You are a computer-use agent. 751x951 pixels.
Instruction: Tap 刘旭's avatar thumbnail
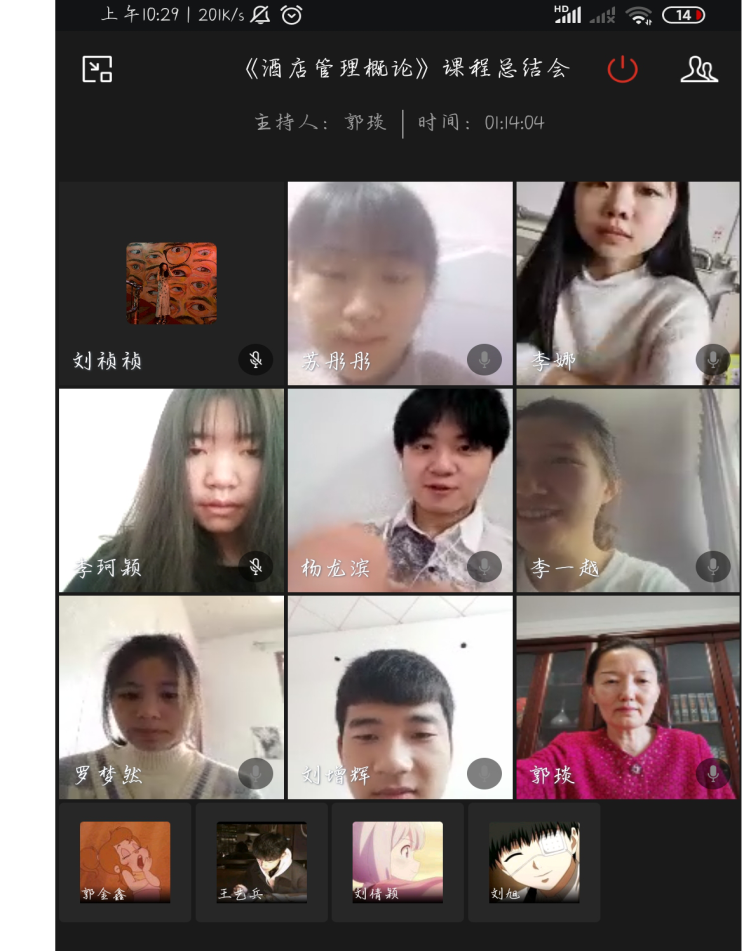[534, 862]
